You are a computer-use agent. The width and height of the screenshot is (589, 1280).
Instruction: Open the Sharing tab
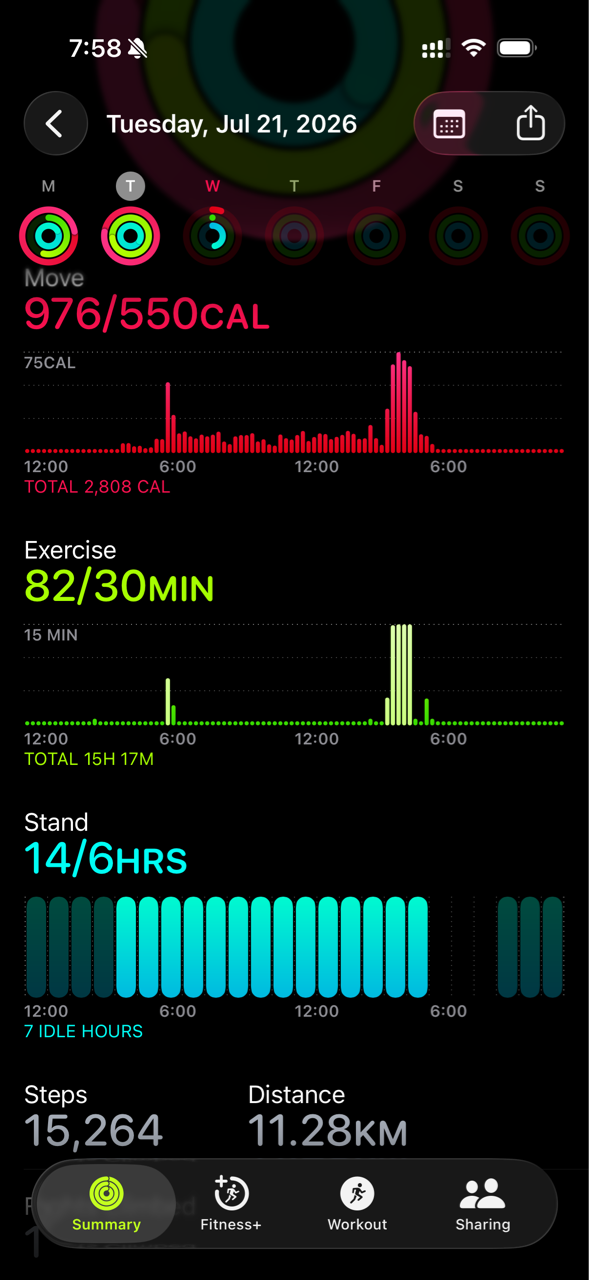483,1203
